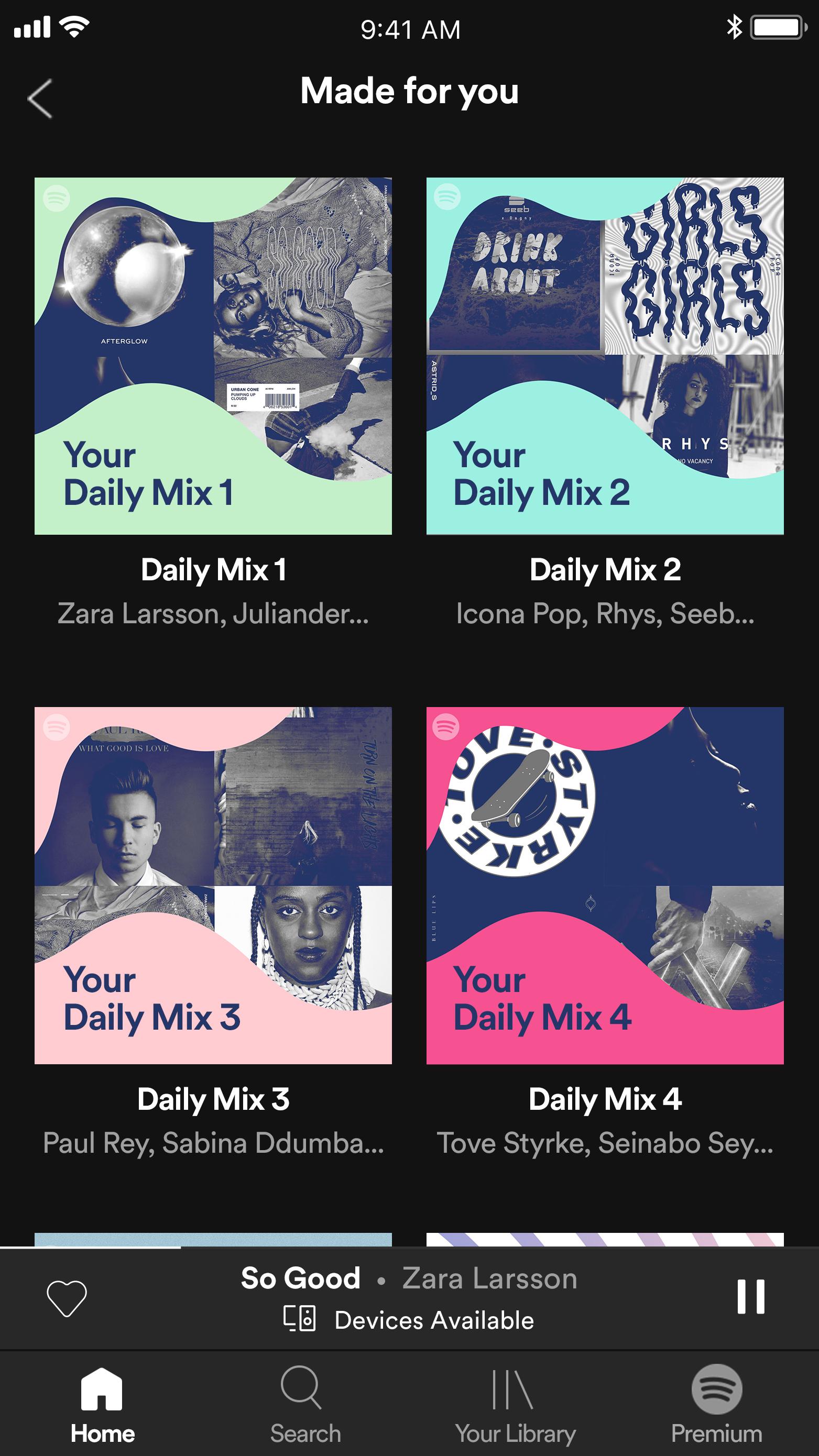Pause the currently playing track
This screenshot has height=1456, width=819.
750,1297
